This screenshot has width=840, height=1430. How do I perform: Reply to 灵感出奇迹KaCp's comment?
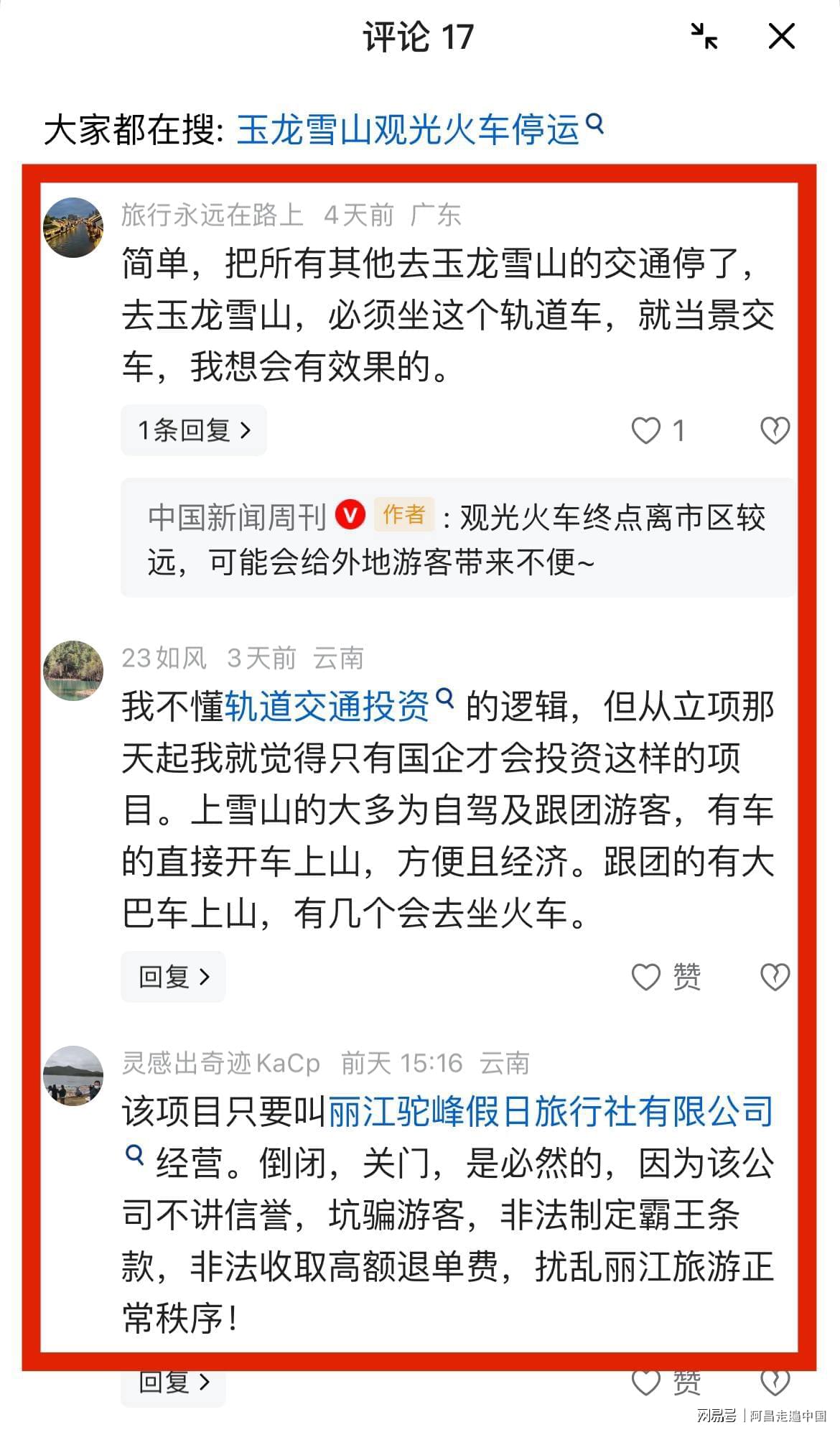[173, 1382]
